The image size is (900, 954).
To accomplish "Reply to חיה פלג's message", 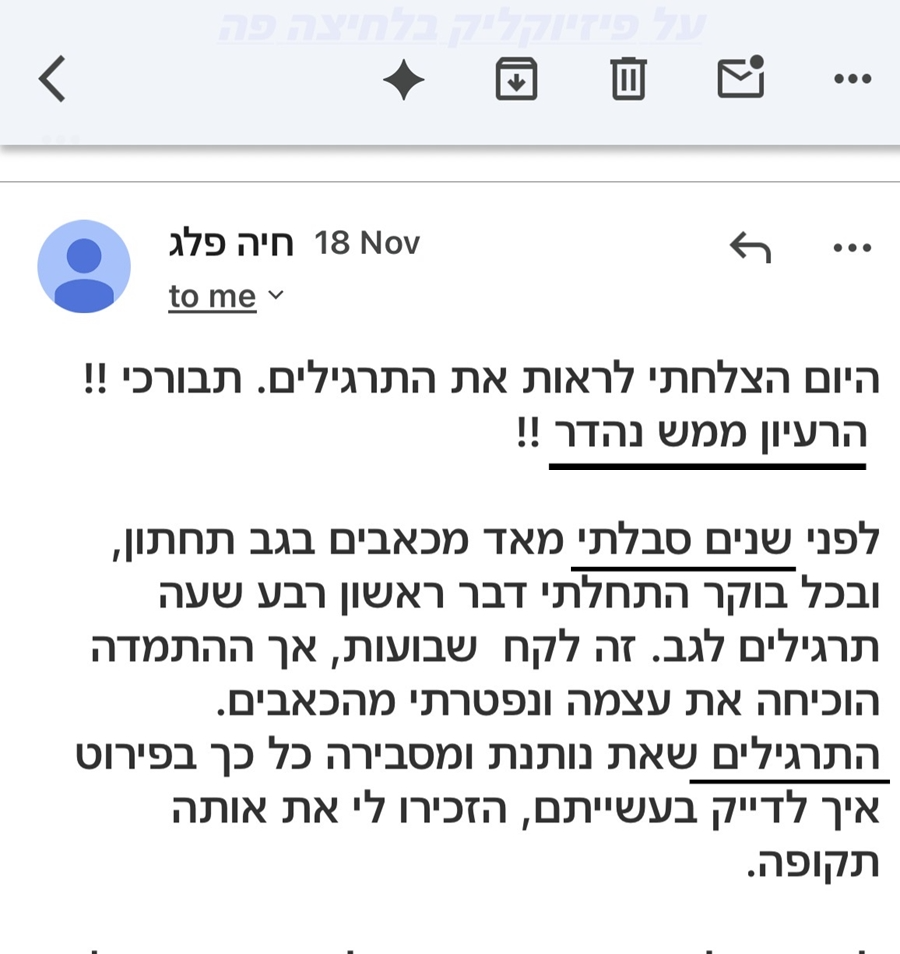I will 750,246.
